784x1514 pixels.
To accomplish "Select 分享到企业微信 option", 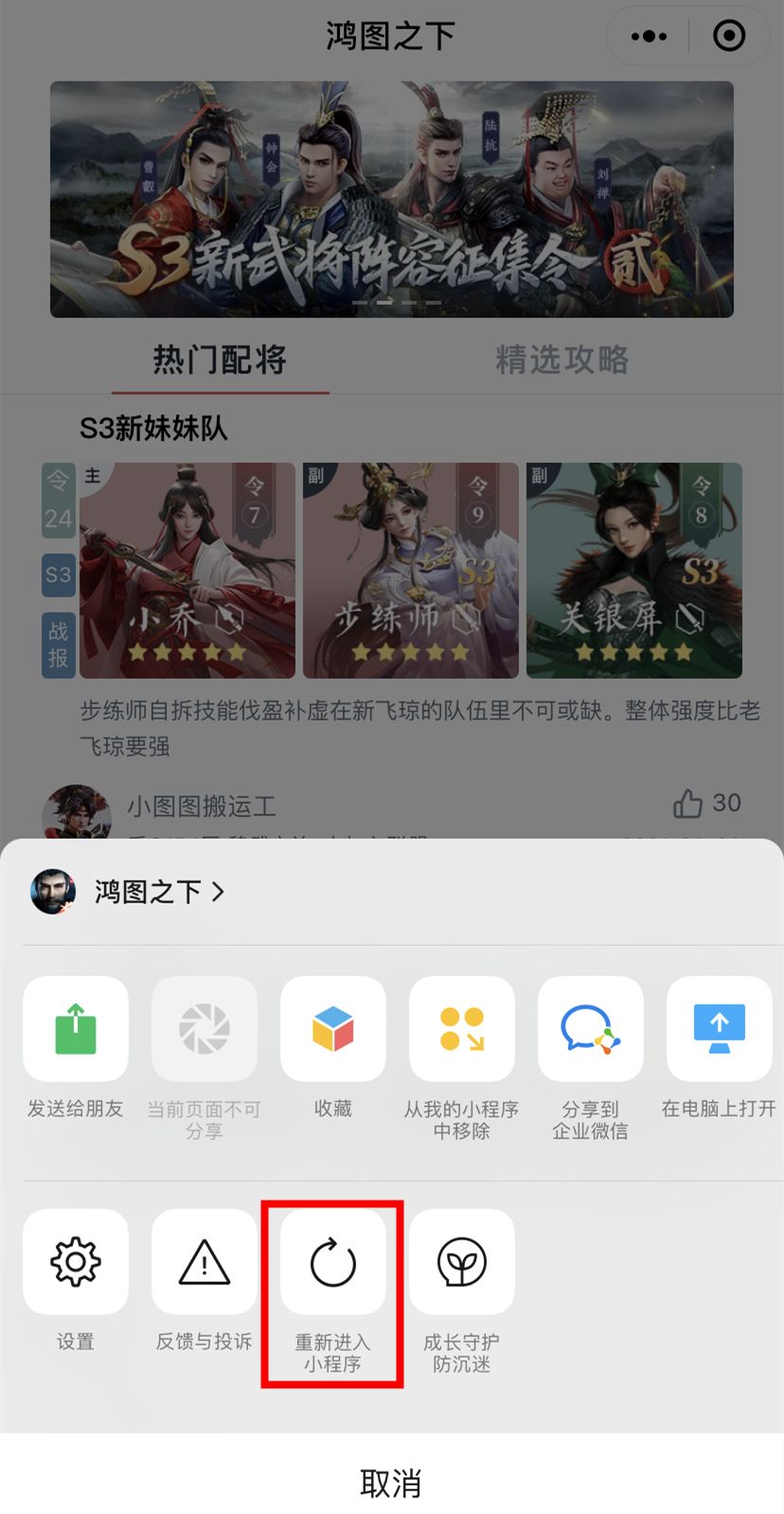I will (590, 1029).
